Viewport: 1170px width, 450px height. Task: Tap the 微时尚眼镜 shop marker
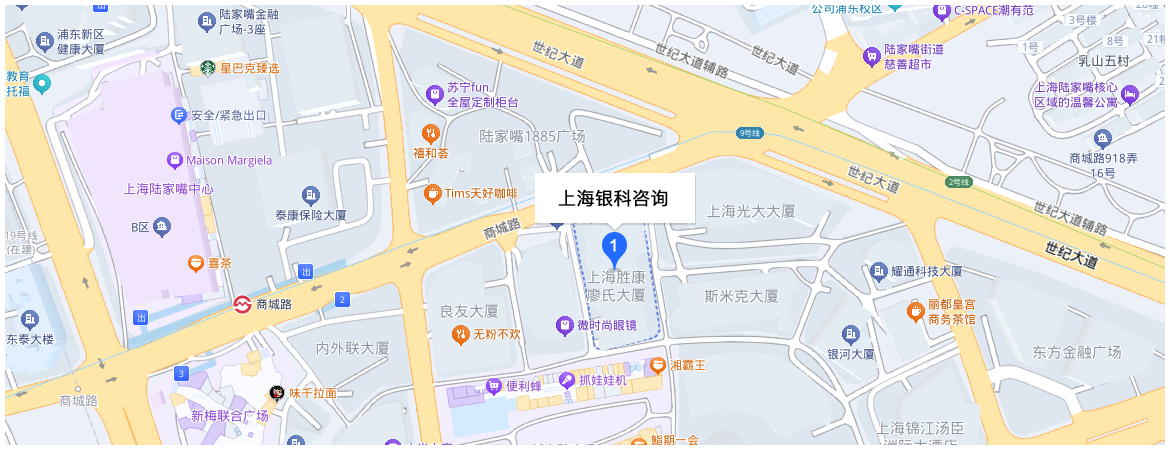click(564, 325)
